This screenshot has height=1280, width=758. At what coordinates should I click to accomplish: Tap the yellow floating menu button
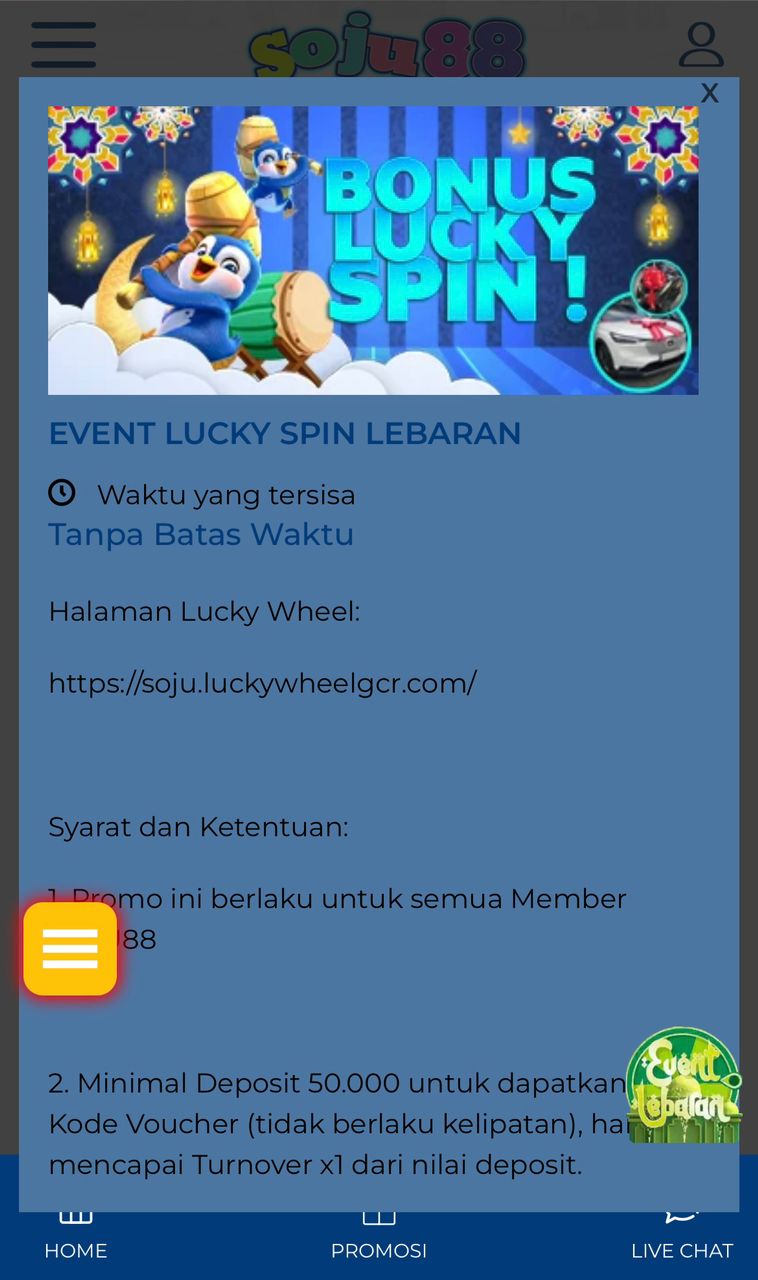70,949
